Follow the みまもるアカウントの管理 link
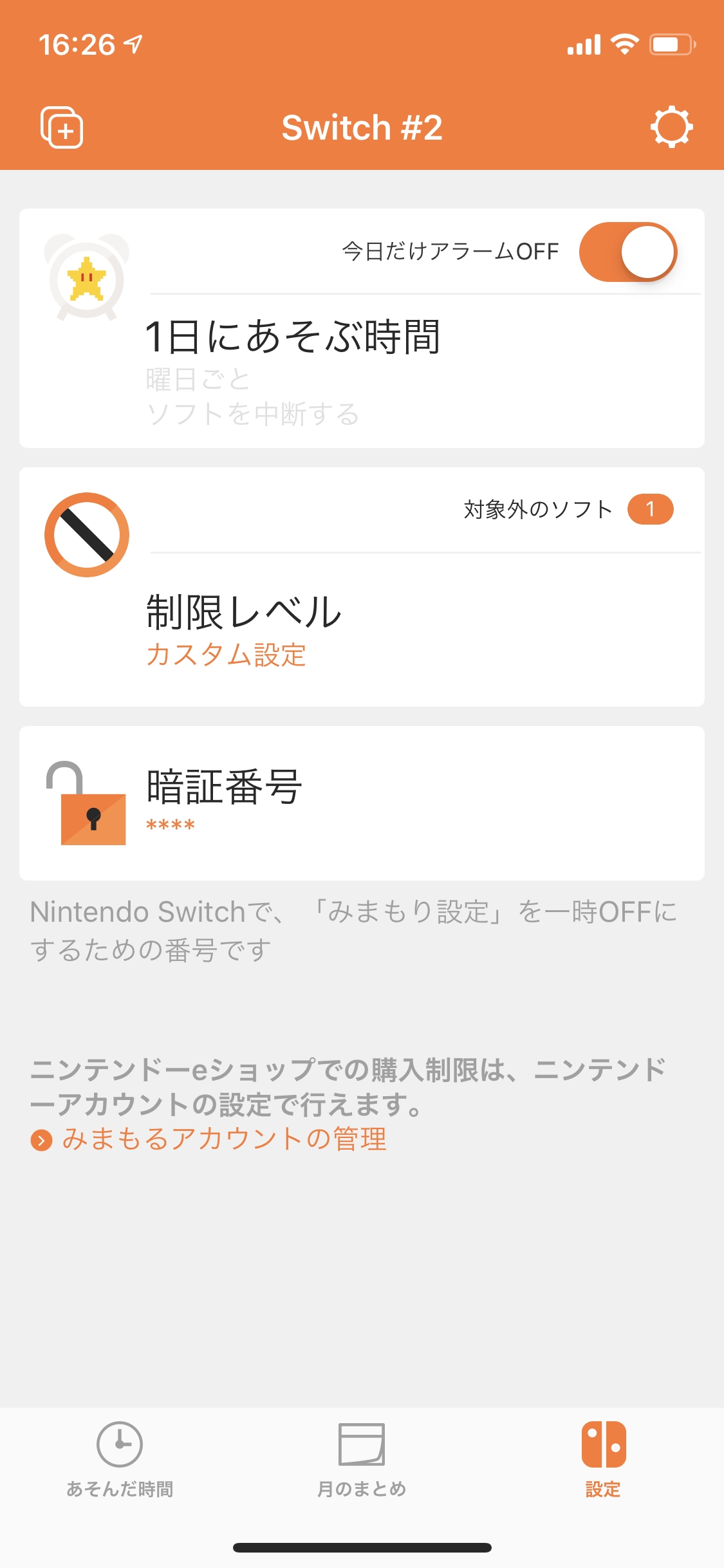This screenshot has width=724, height=1568. click(223, 1139)
